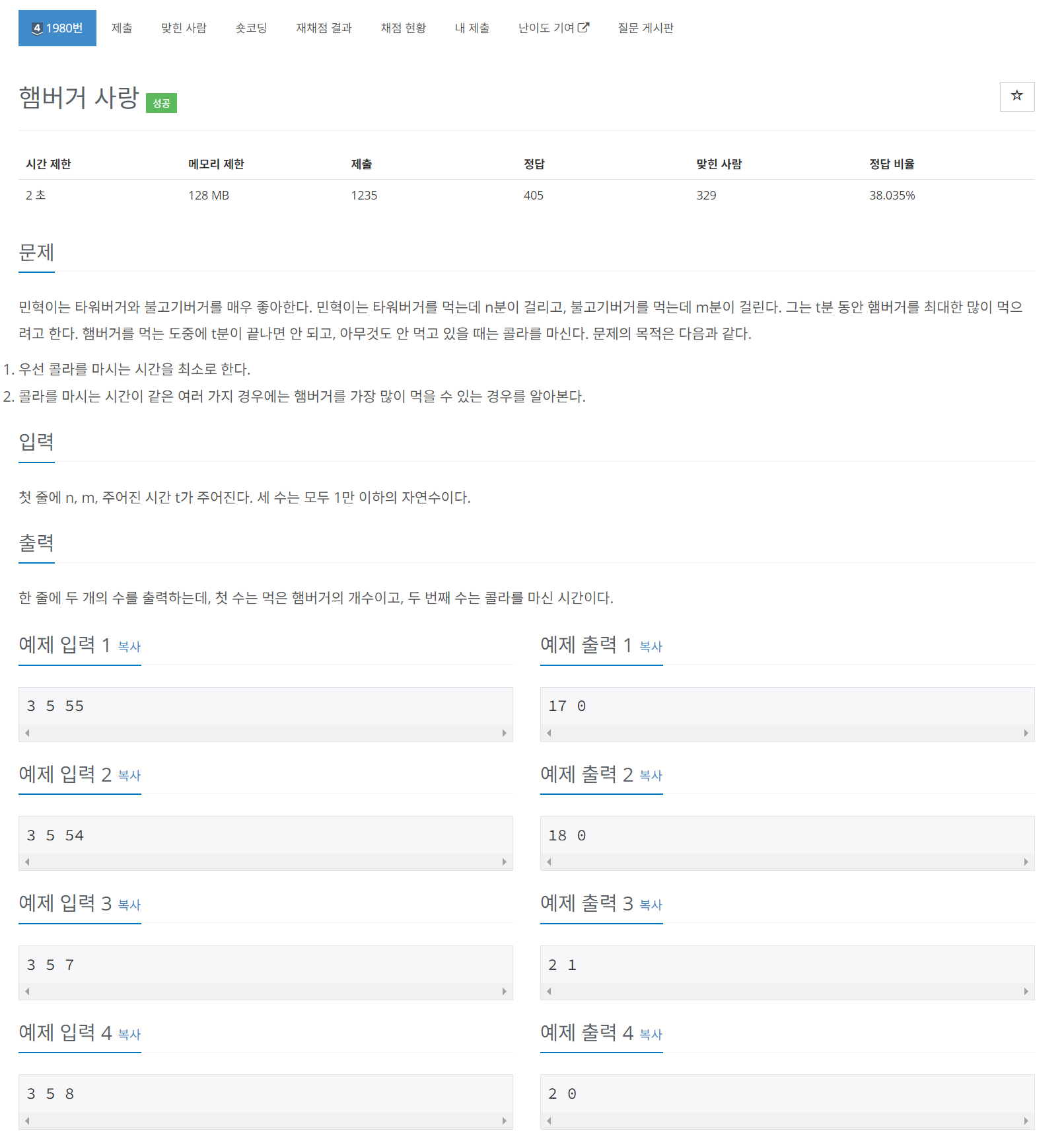Tap the right scroll arrow in 예제 입력 1
1064x1145 pixels.
click(504, 733)
